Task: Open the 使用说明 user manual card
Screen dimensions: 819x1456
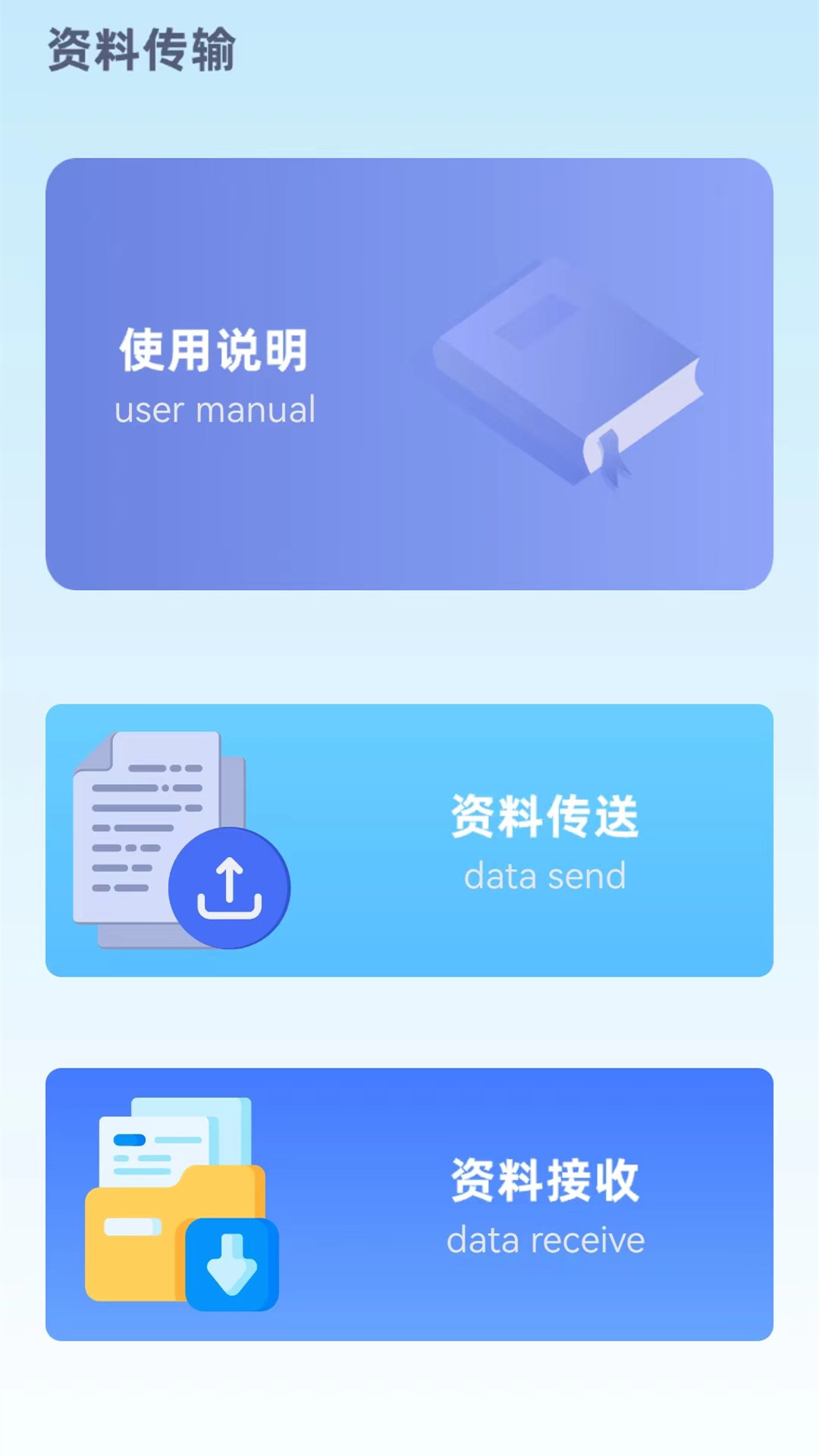Action: tap(409, 372)
